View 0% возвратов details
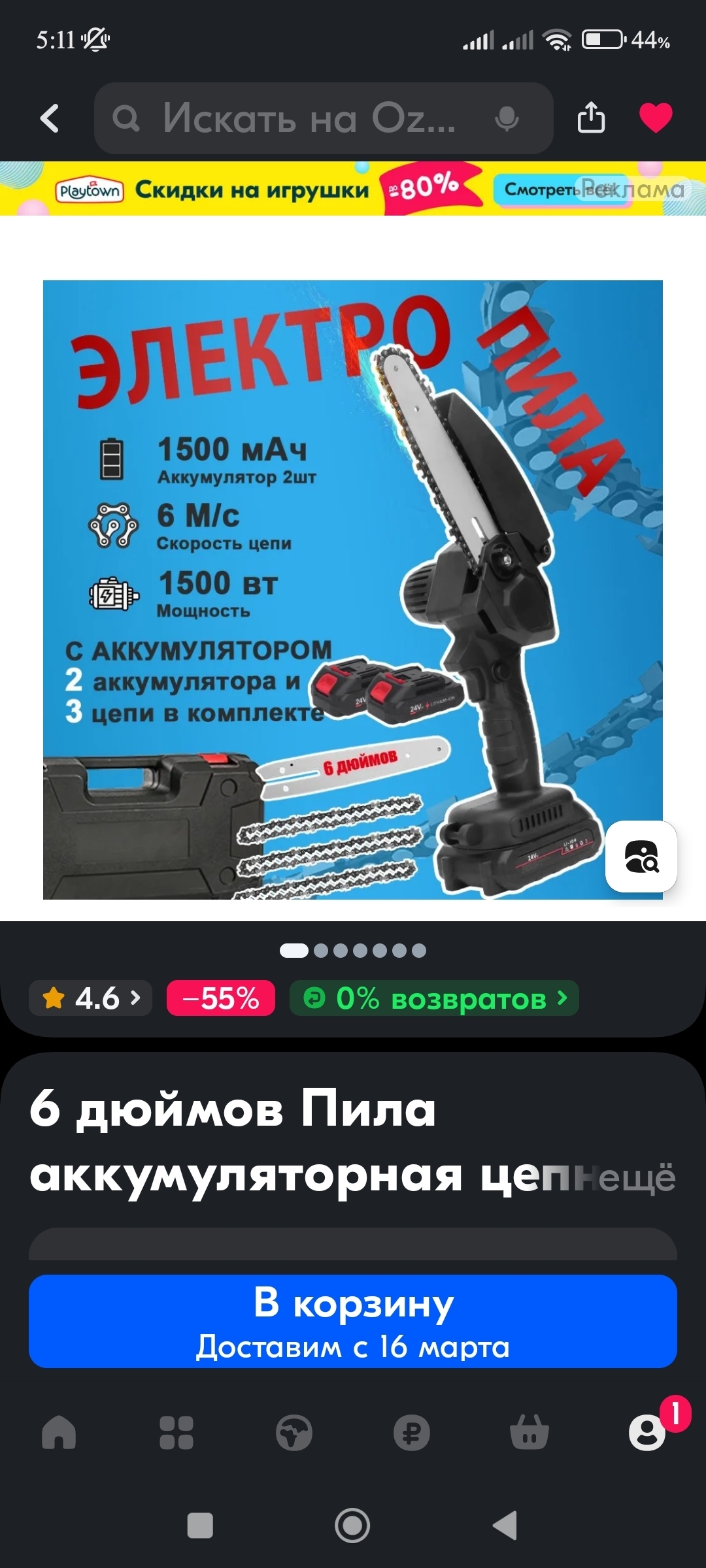The height and width of the screenshot is (1568, 706). click(434, 998)
